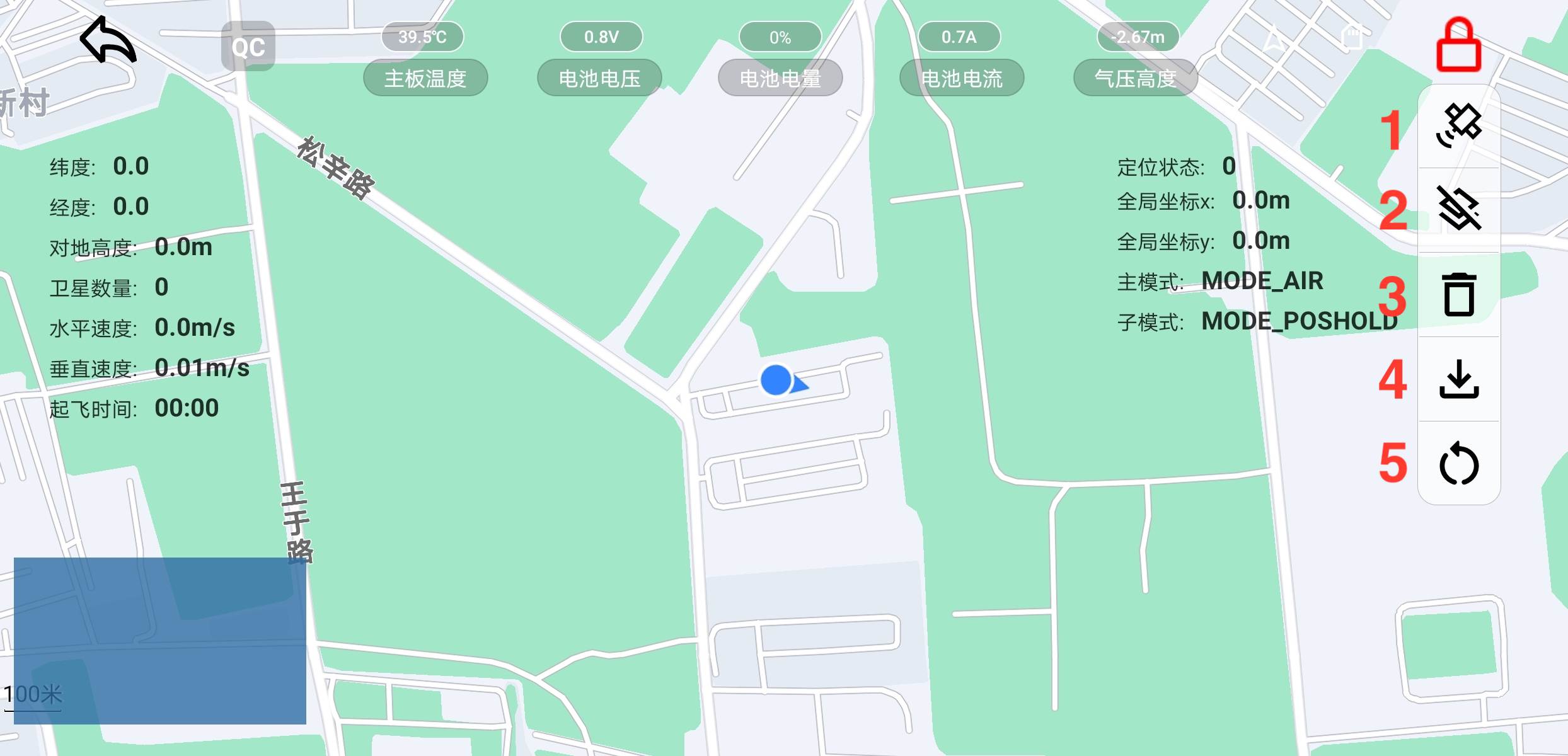Open the blue preview window
Image resolution: width=1568 pixels, height=756 pixels.
pos(159,640)
